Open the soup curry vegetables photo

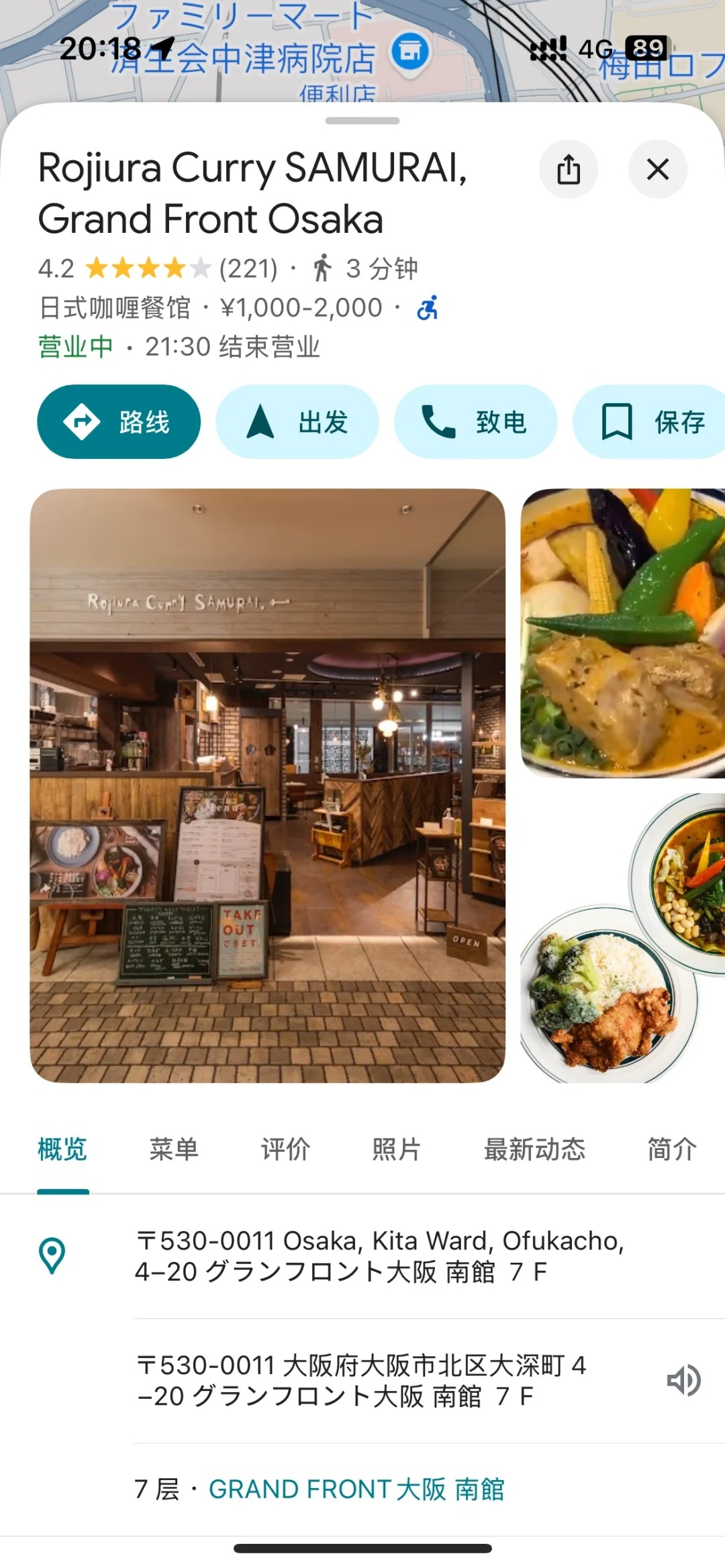pyautogui.click(x=622, y=633)
